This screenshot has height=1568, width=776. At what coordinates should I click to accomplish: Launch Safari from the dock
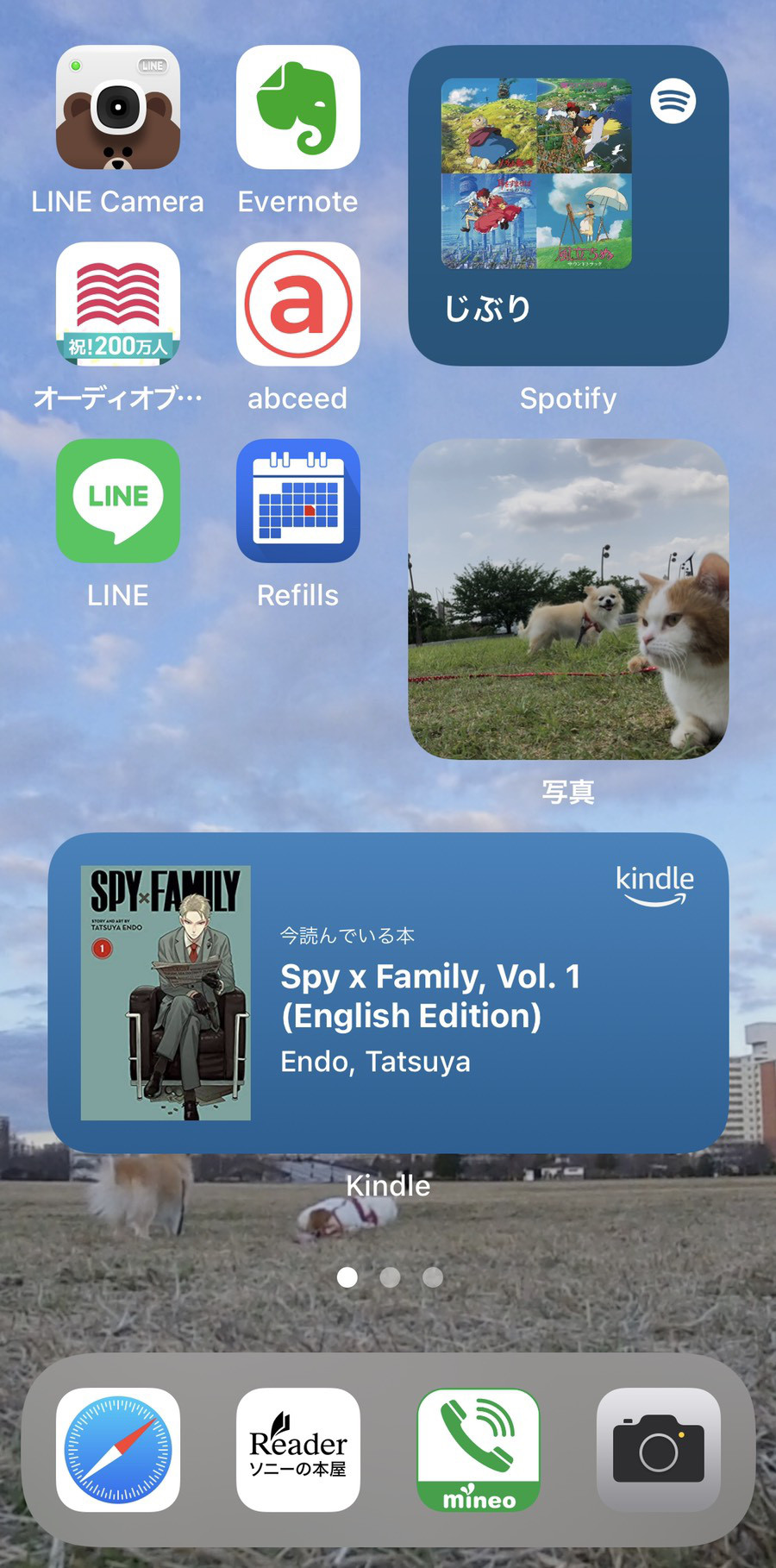[x=118, y=1450]
